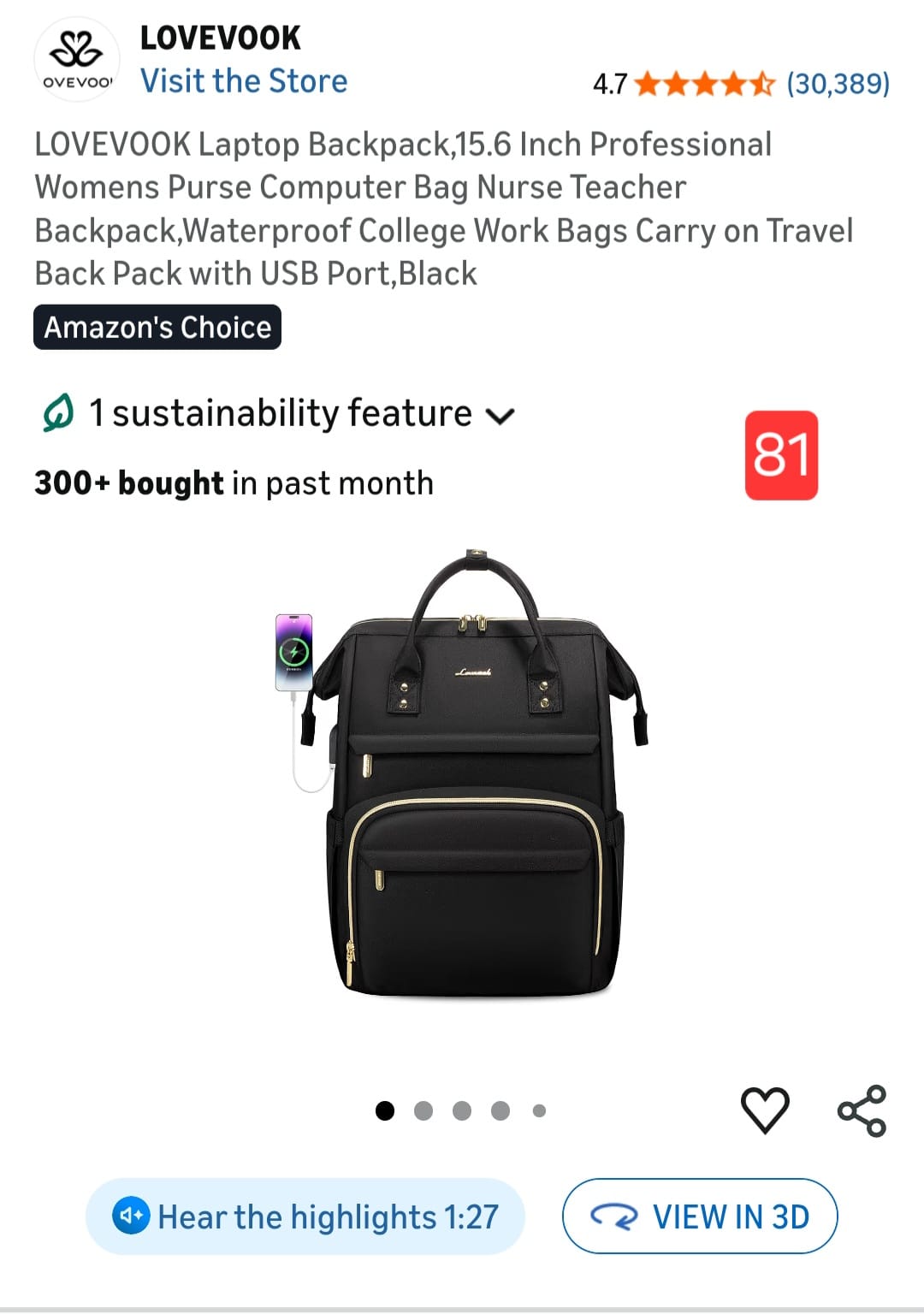Viewport: 924px width, 1314px height.
Task: Visit the LOVEVOOK store
Action: [244, 81]
